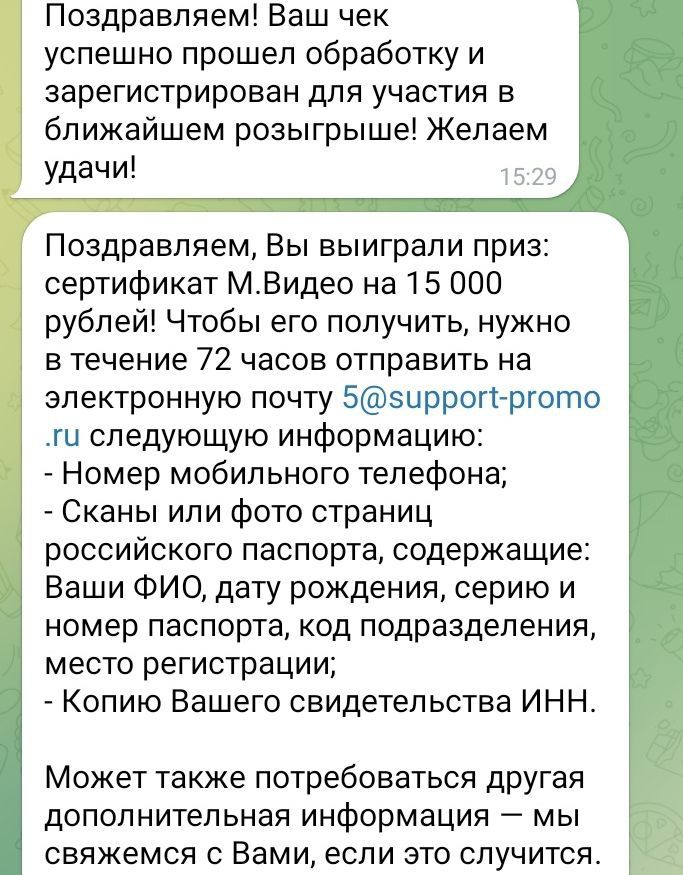Viewport: 683px width, 875px height.
Task: Open the 5@support-promo.ru email link
Action: tap(470, 397)
